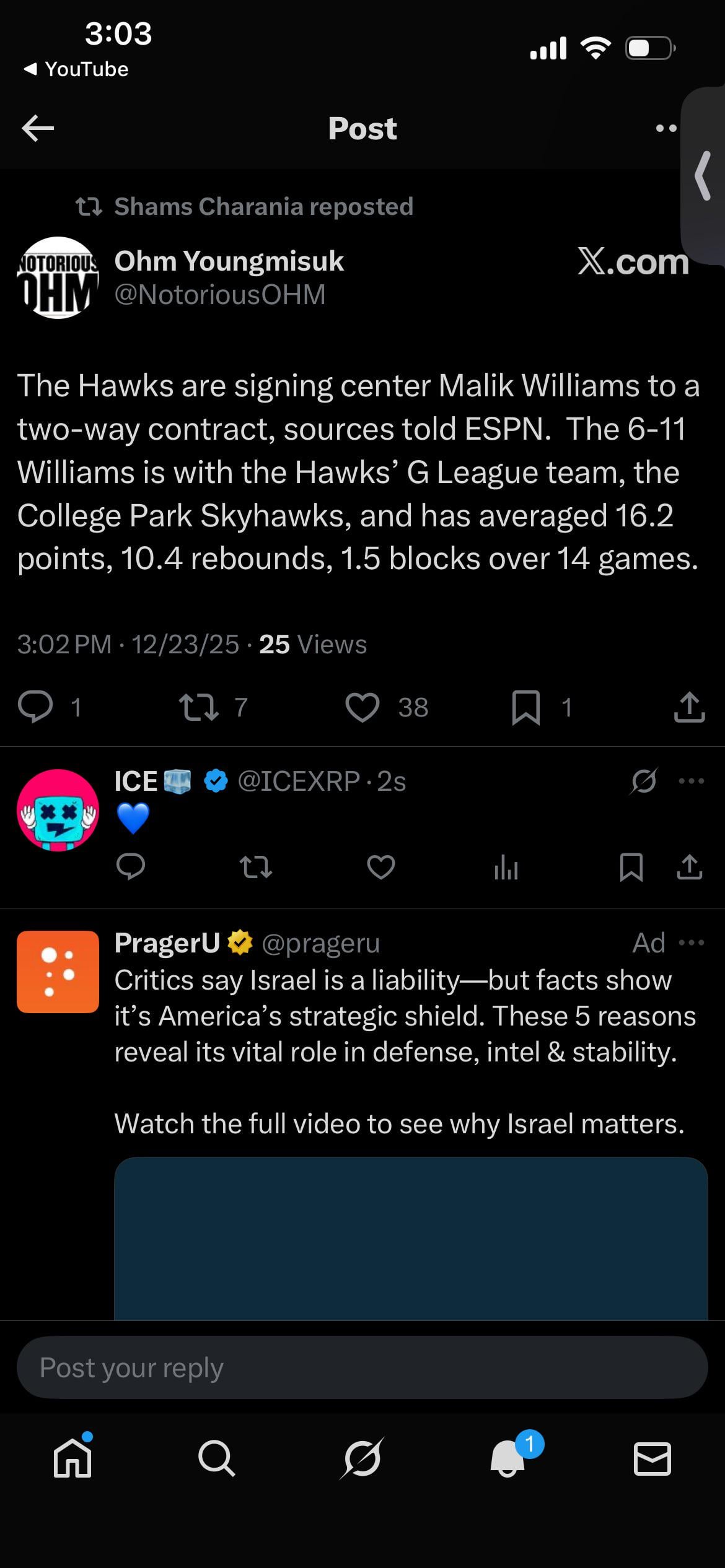Open the post's overflow menu
The image size is (725, 1568).
[666, 129]
